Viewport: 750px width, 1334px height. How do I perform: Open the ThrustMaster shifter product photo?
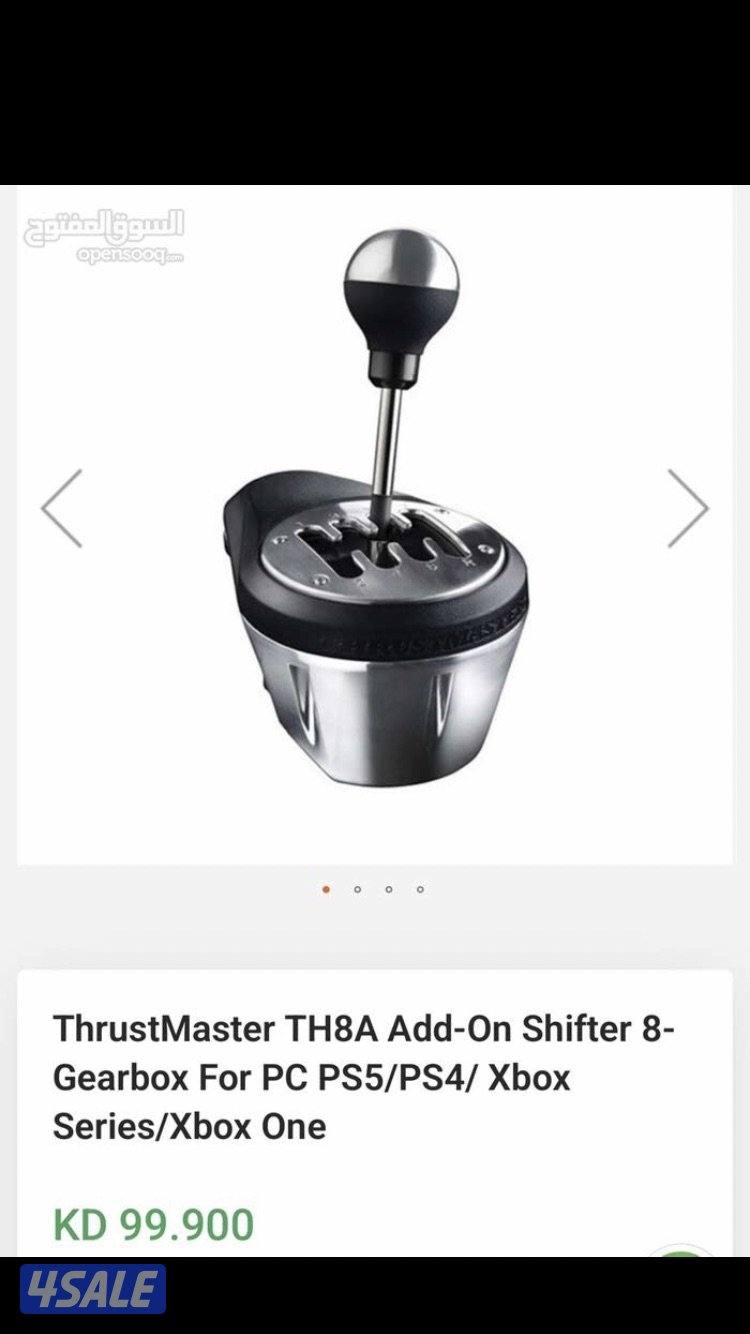375,510
